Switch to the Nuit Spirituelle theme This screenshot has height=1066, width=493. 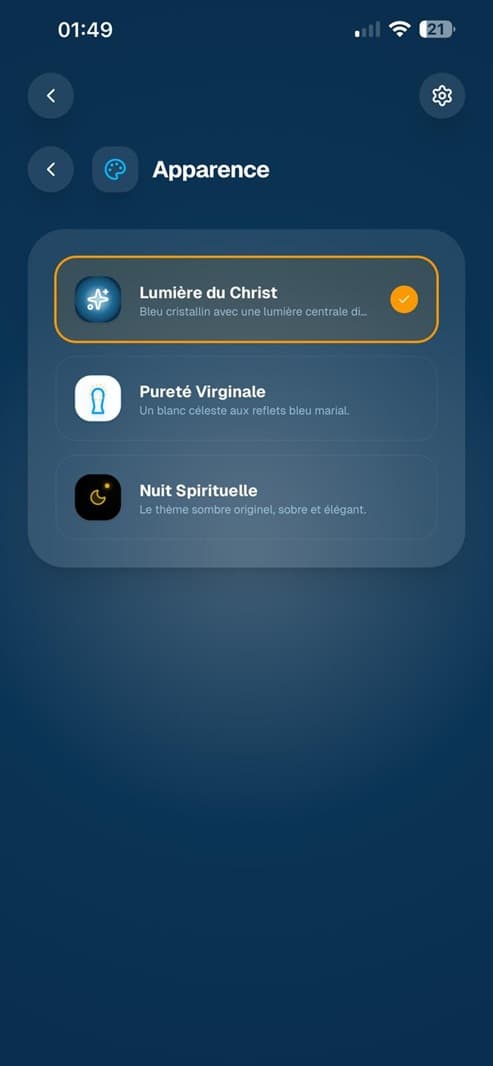[246, 497]
